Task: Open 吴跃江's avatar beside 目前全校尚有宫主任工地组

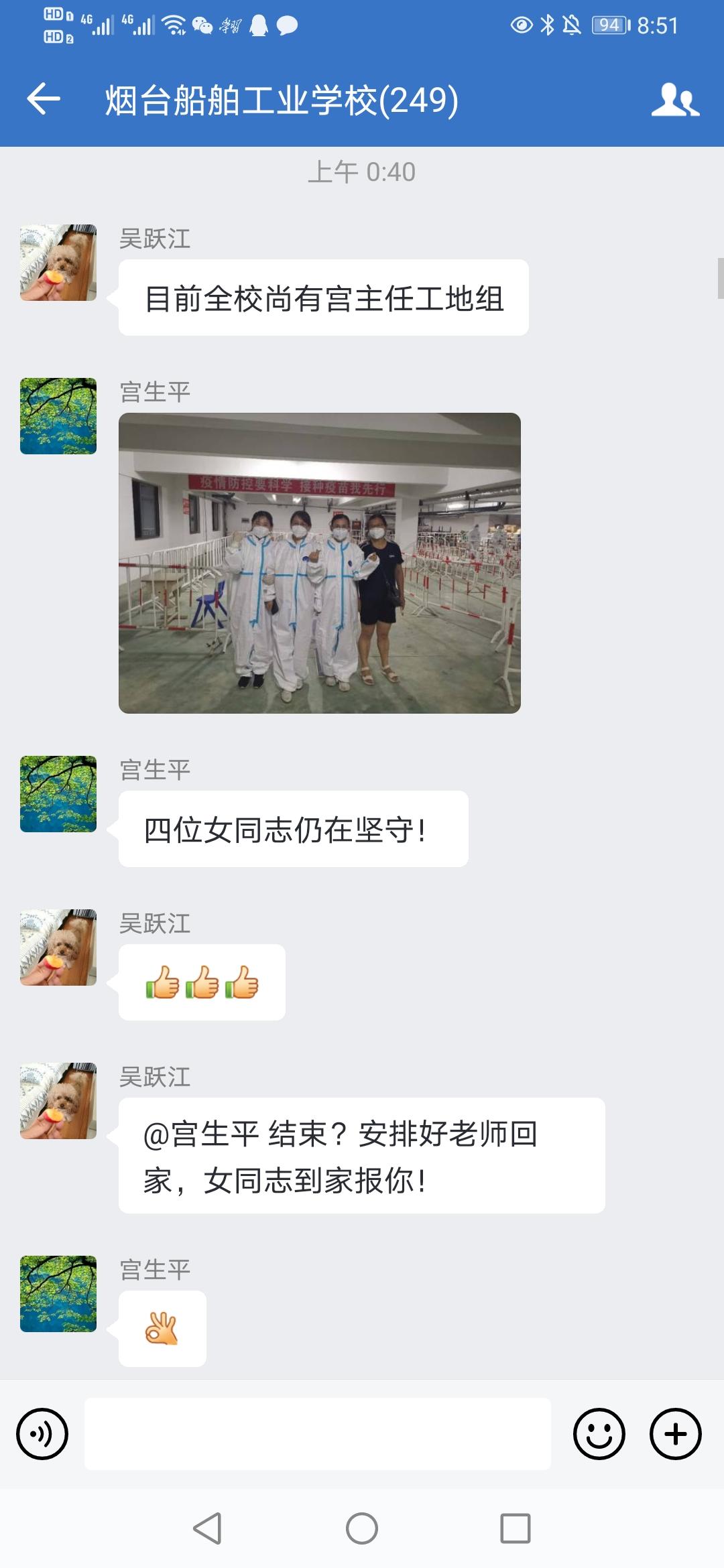Action: click(58, 263)
